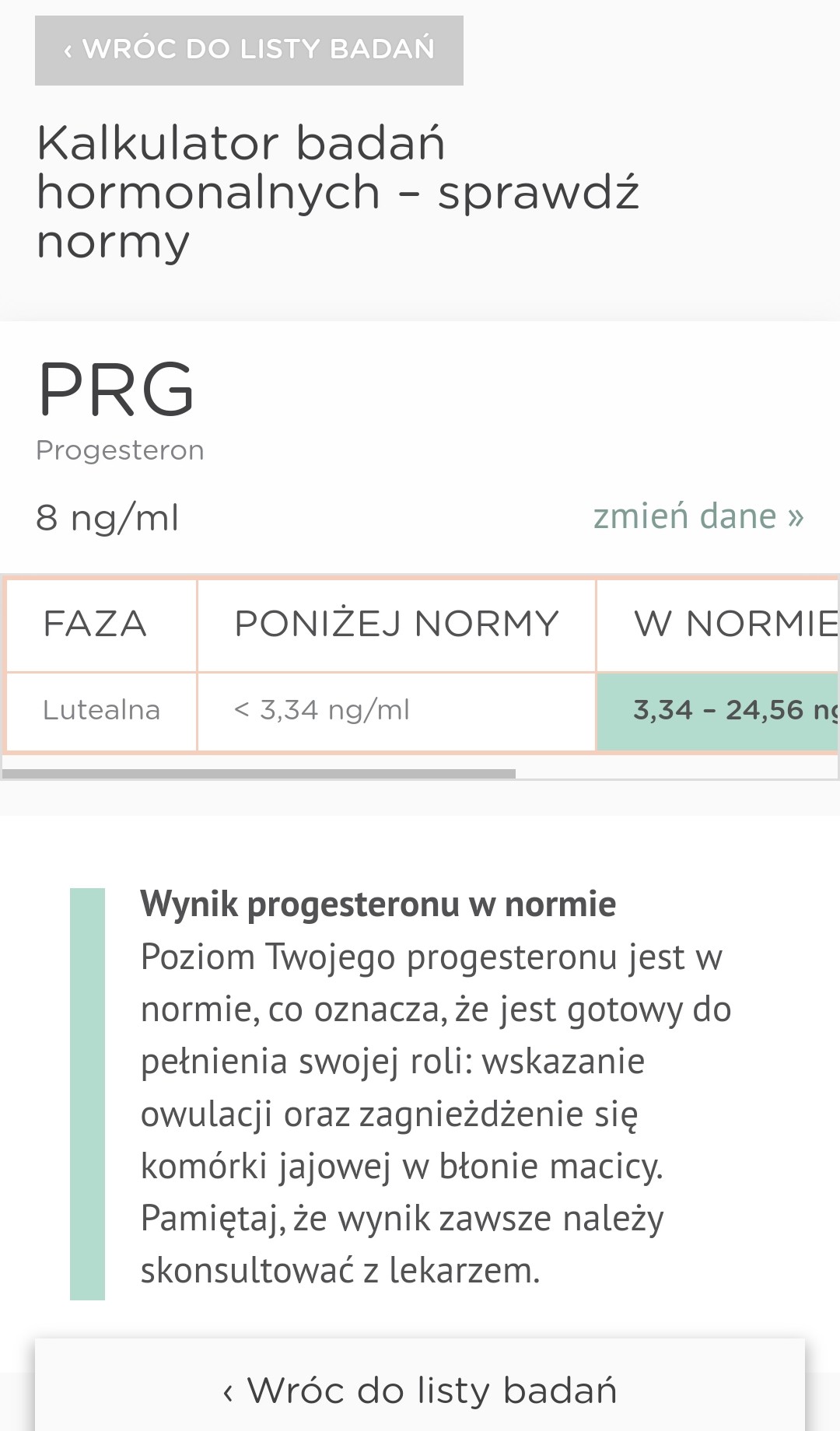Tap the bottom 'Wróc do listy badań' button

[x=420, y=1390]
